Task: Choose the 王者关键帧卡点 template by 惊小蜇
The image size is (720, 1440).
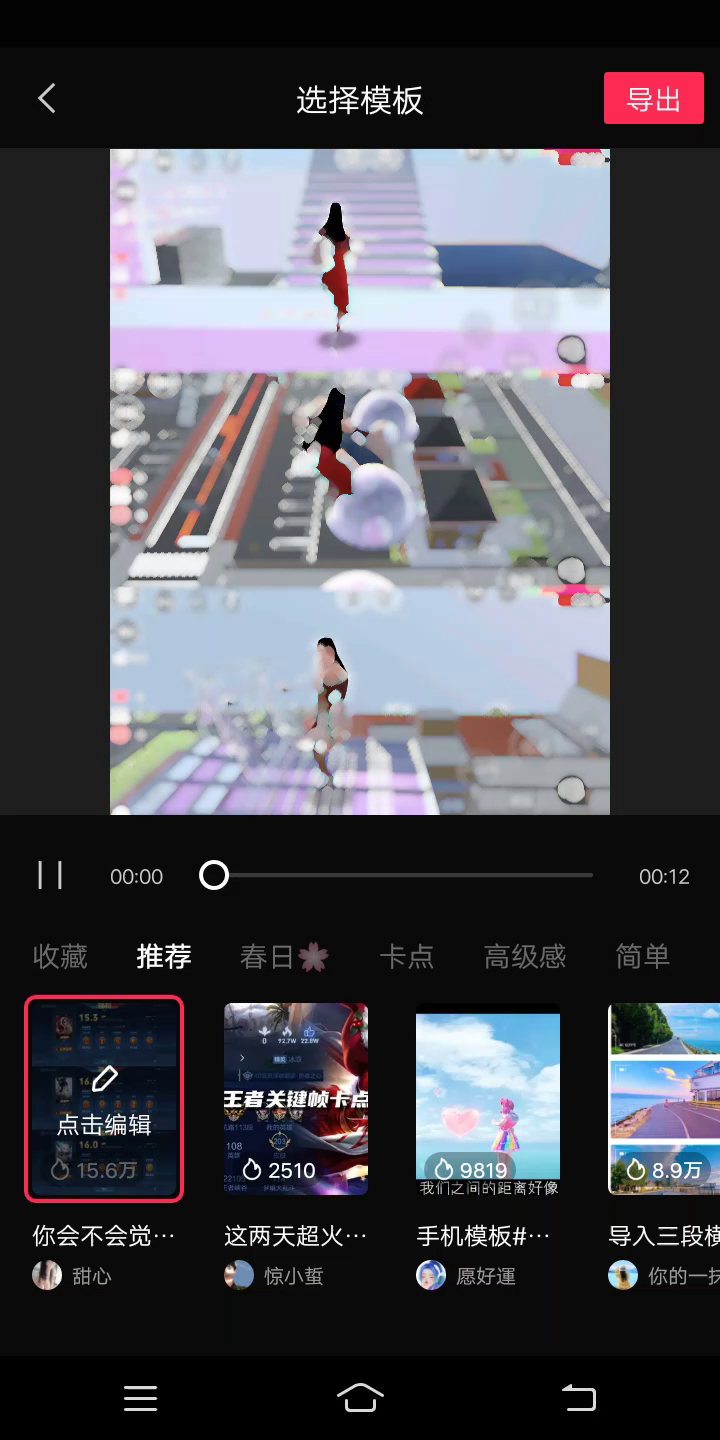Action: coord(296,1099)
